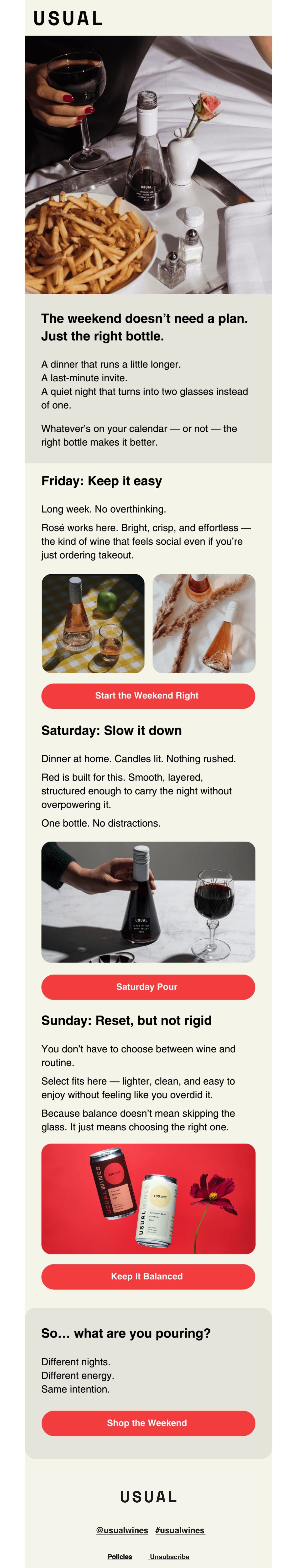Open the @usualwines link
The image size is (297, 1568).
pyautogui.click(x=122, y=1530)
